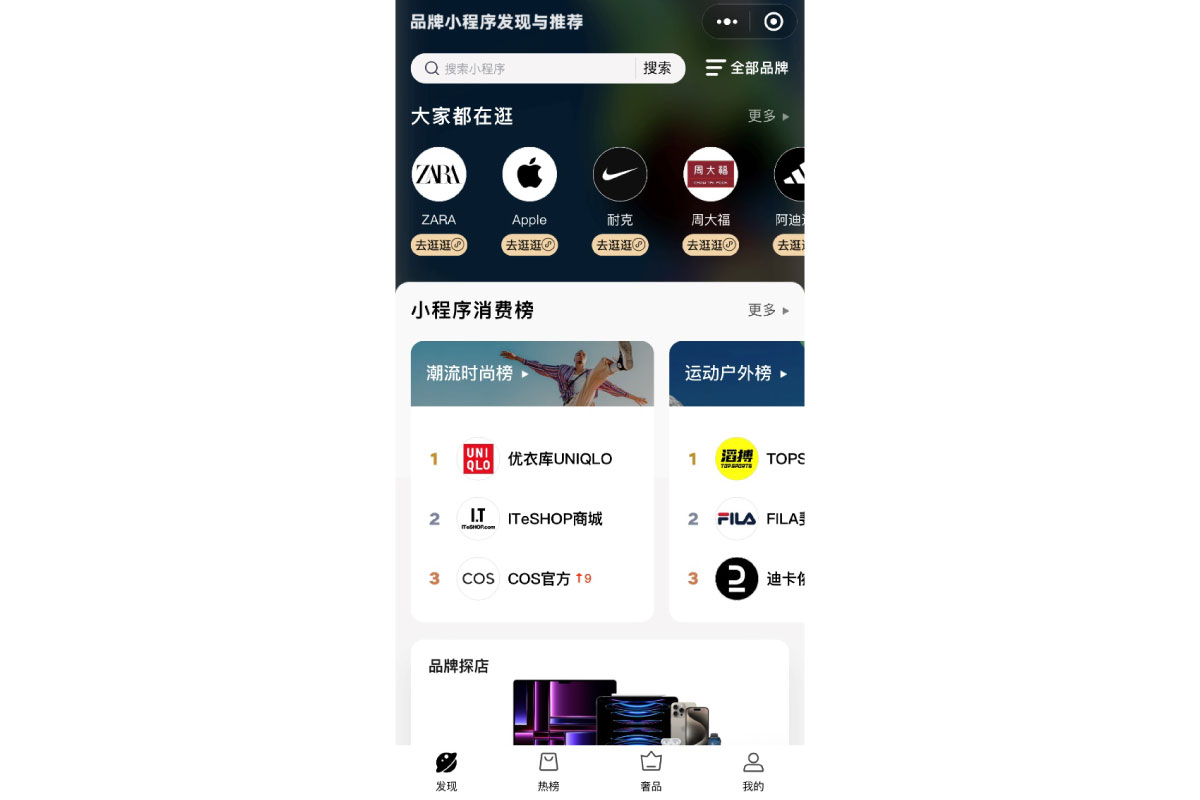The height and width of the screenshot is (800, 1200).
Task: Visit 耐克 via 去逛逛 button
Action: 620,245
